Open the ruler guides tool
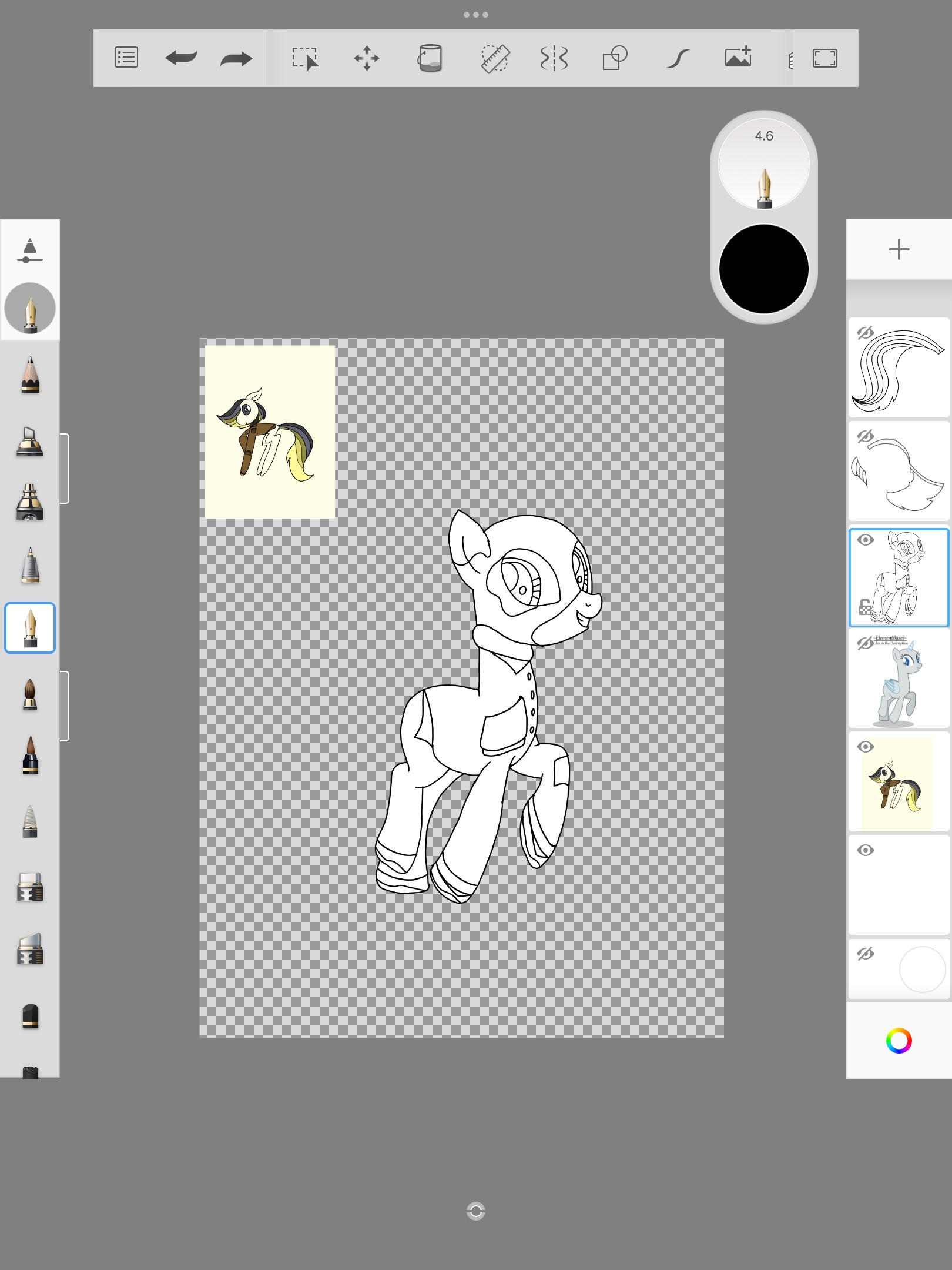This screenshot has height=1270, width=952. tap(495, 58)
